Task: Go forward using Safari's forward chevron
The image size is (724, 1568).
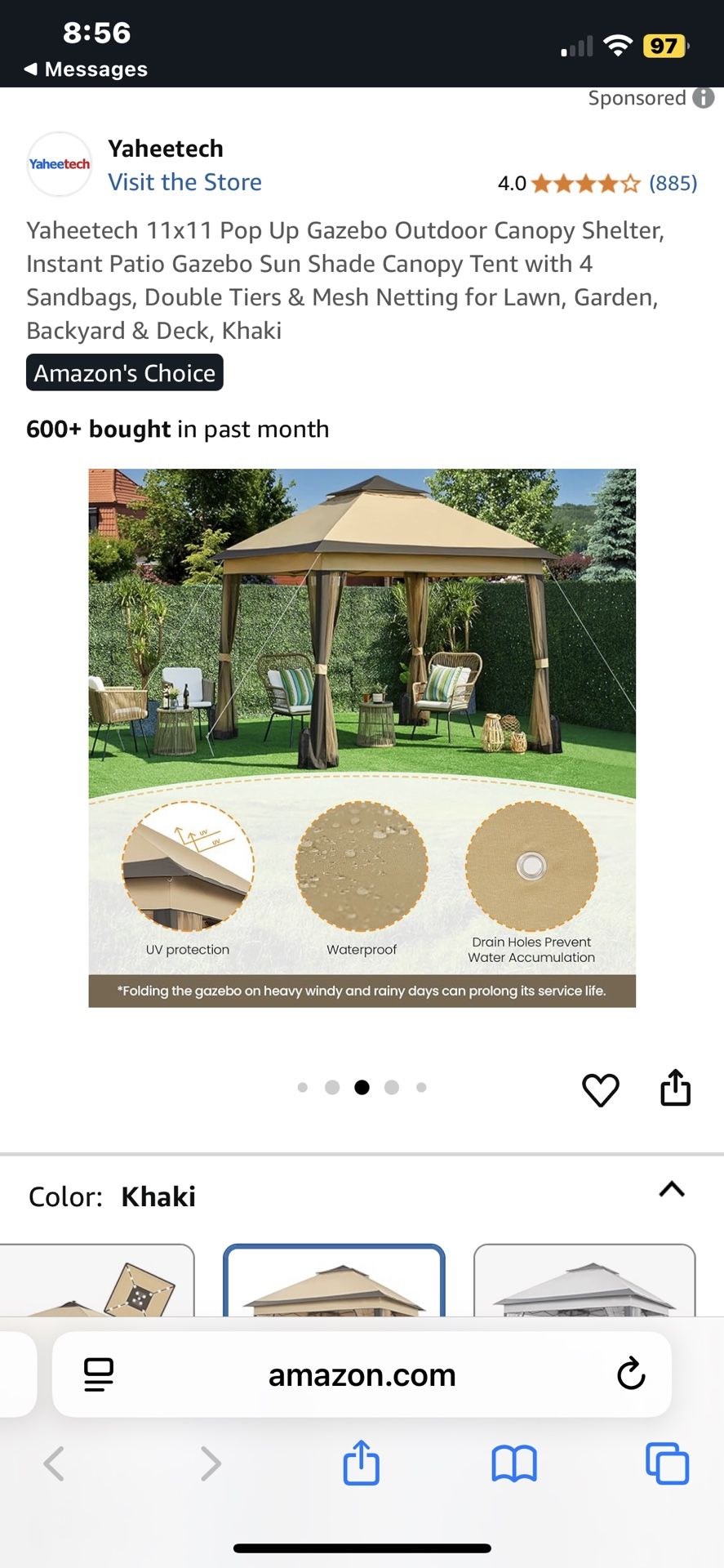Action: point(211,1463)
